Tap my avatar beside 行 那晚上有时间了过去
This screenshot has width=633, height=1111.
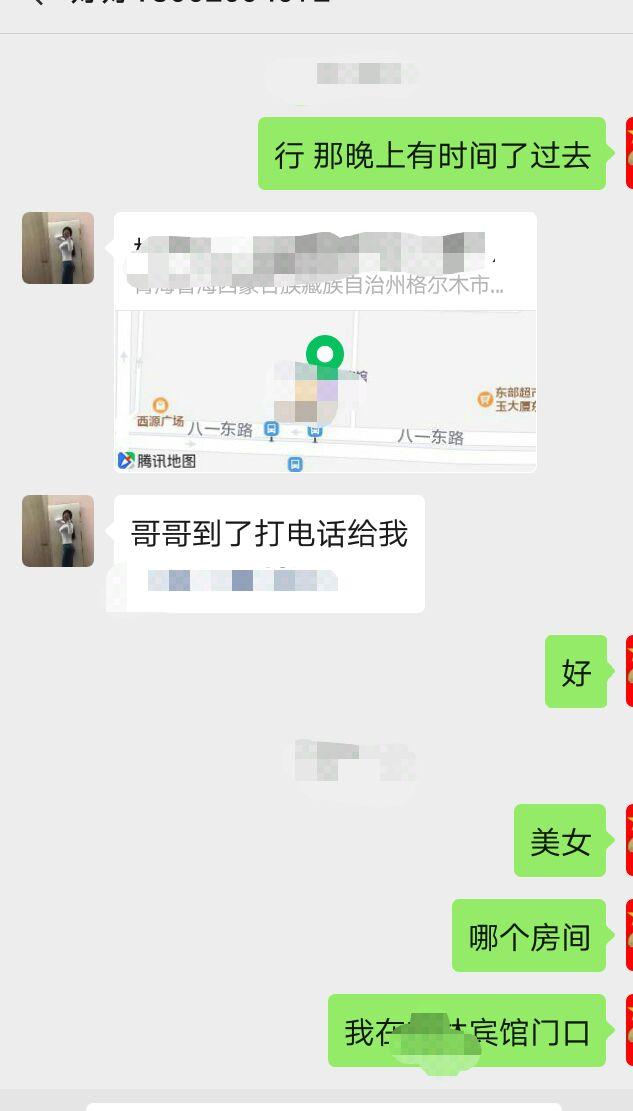[628, 153]
